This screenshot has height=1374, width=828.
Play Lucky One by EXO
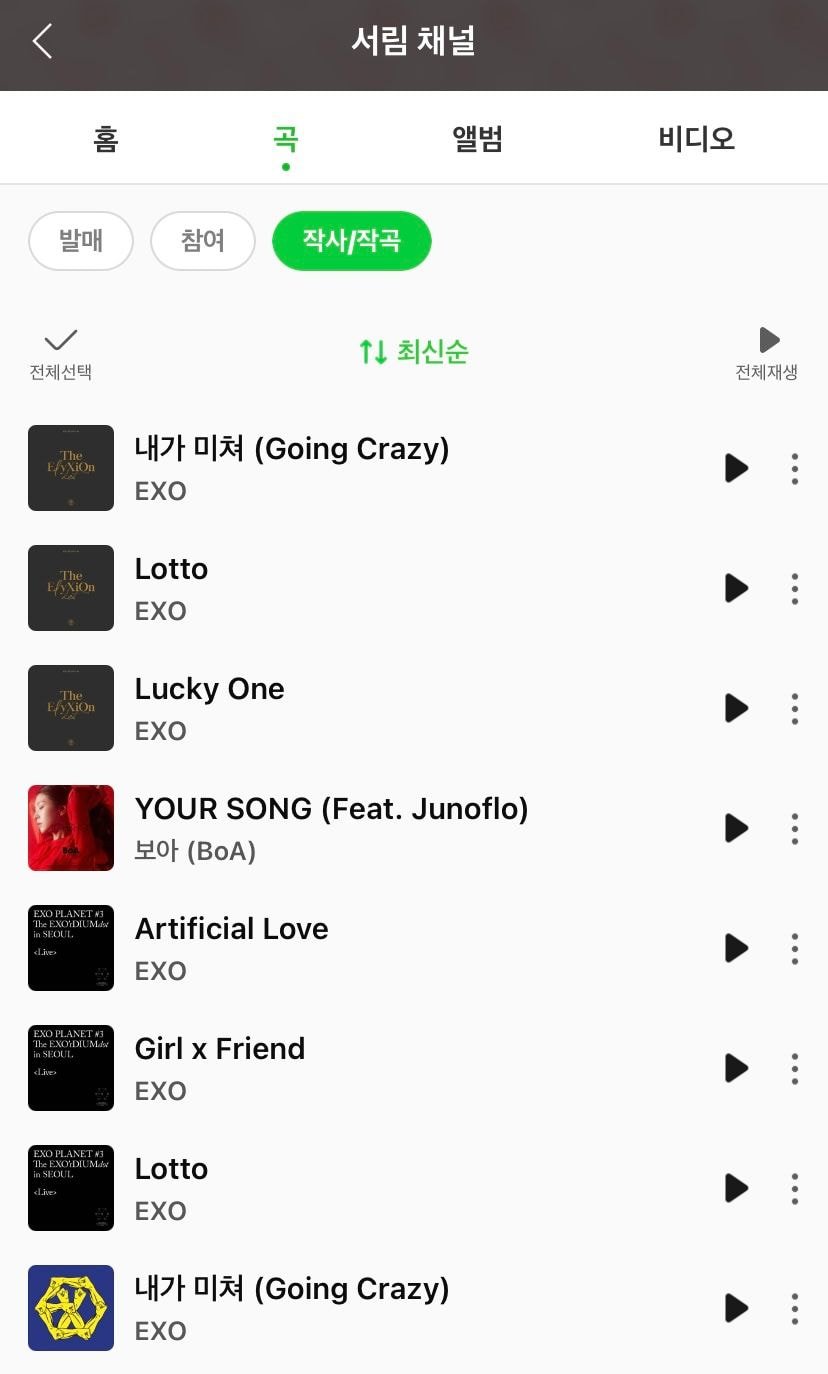737,708
